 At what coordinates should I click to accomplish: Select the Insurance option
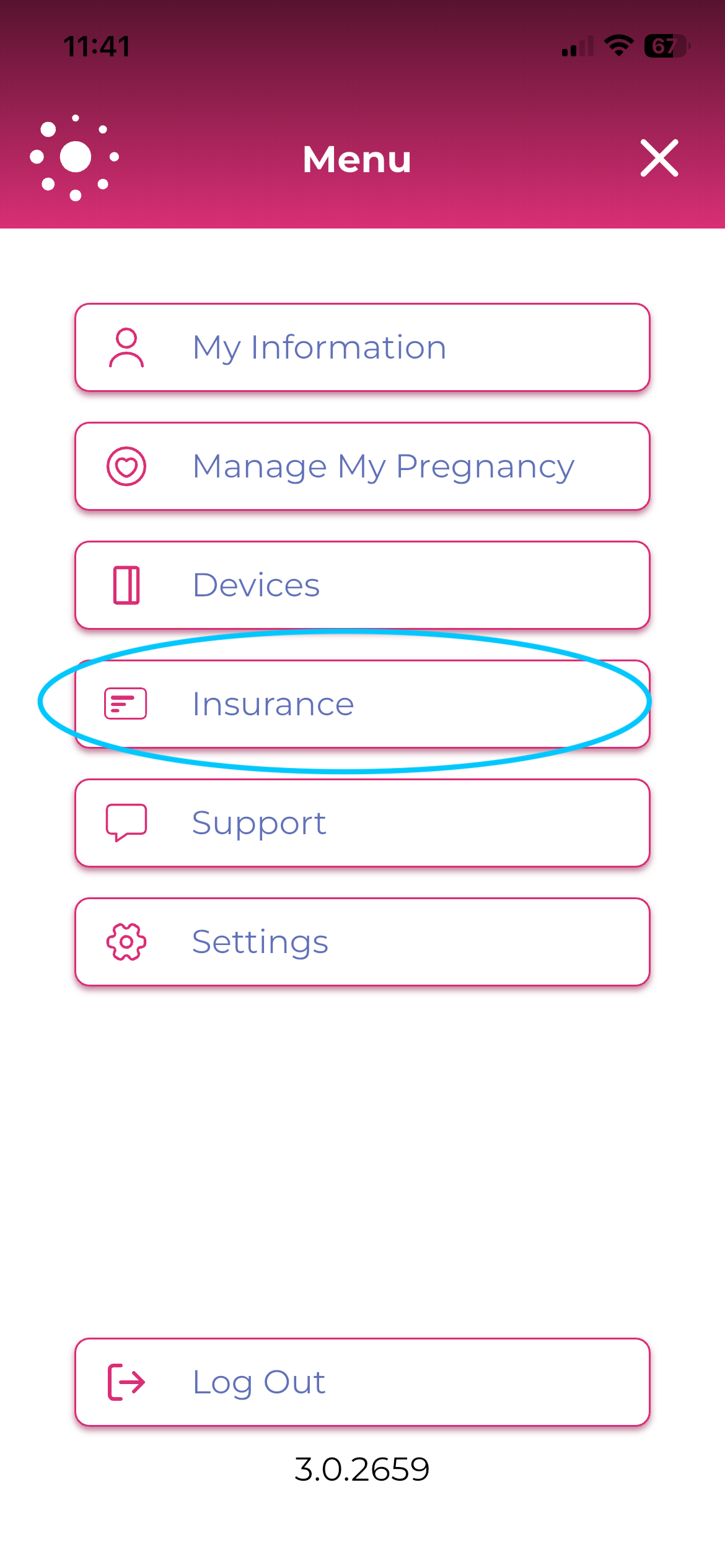(x=362, y=704)
